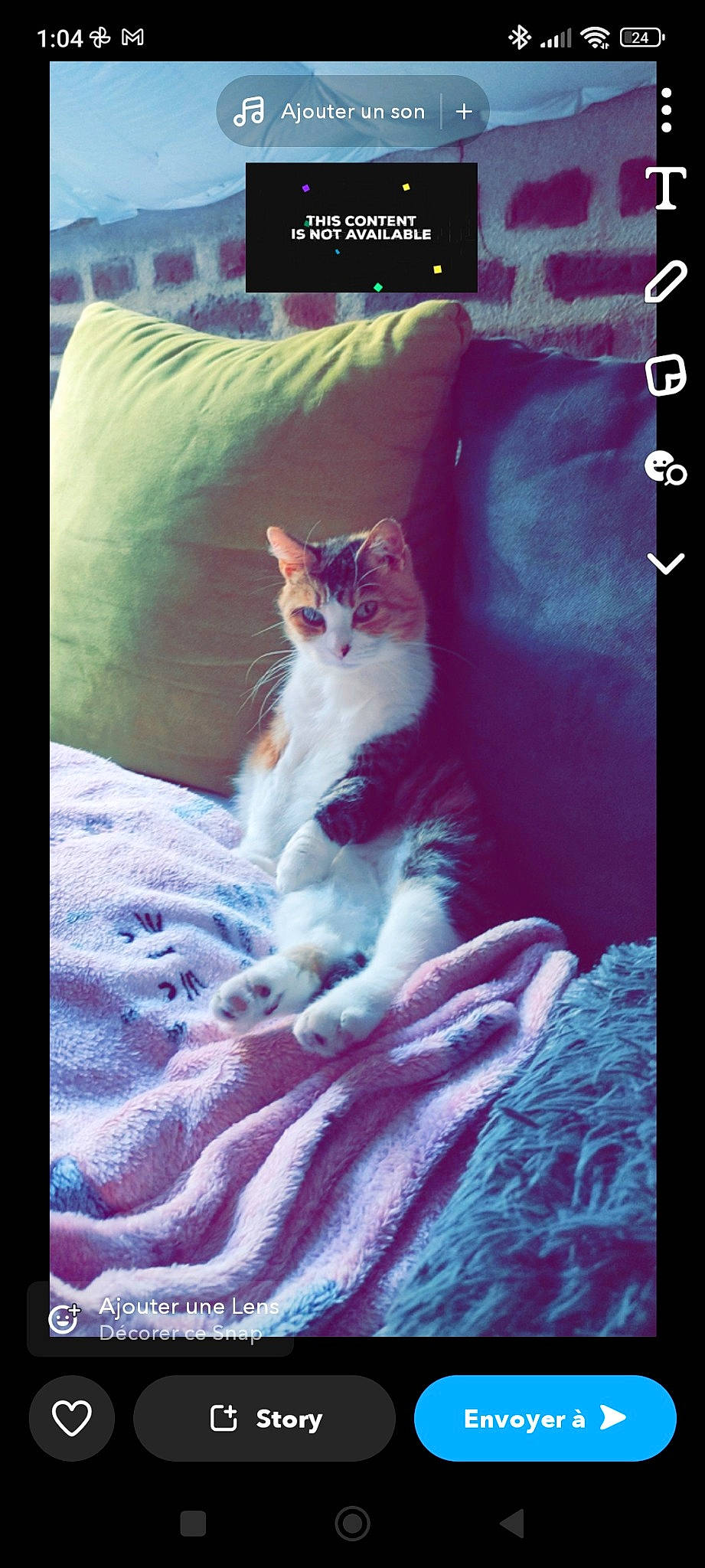The image size is (705, 1568).
Task: Tap the unavailable content sticker
Action: pyautogui.click(x=361, y=227)
